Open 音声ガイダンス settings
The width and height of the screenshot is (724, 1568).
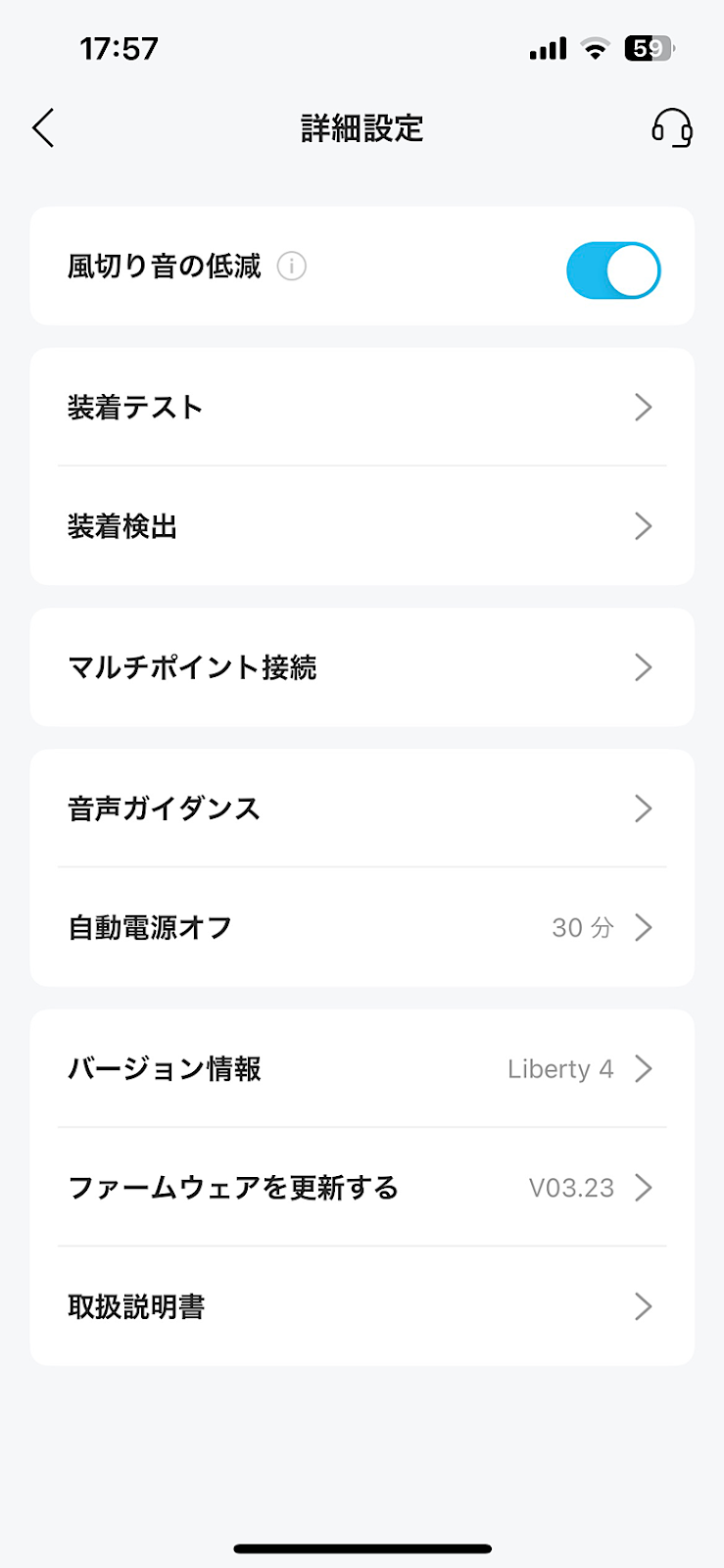pos(362,808)
